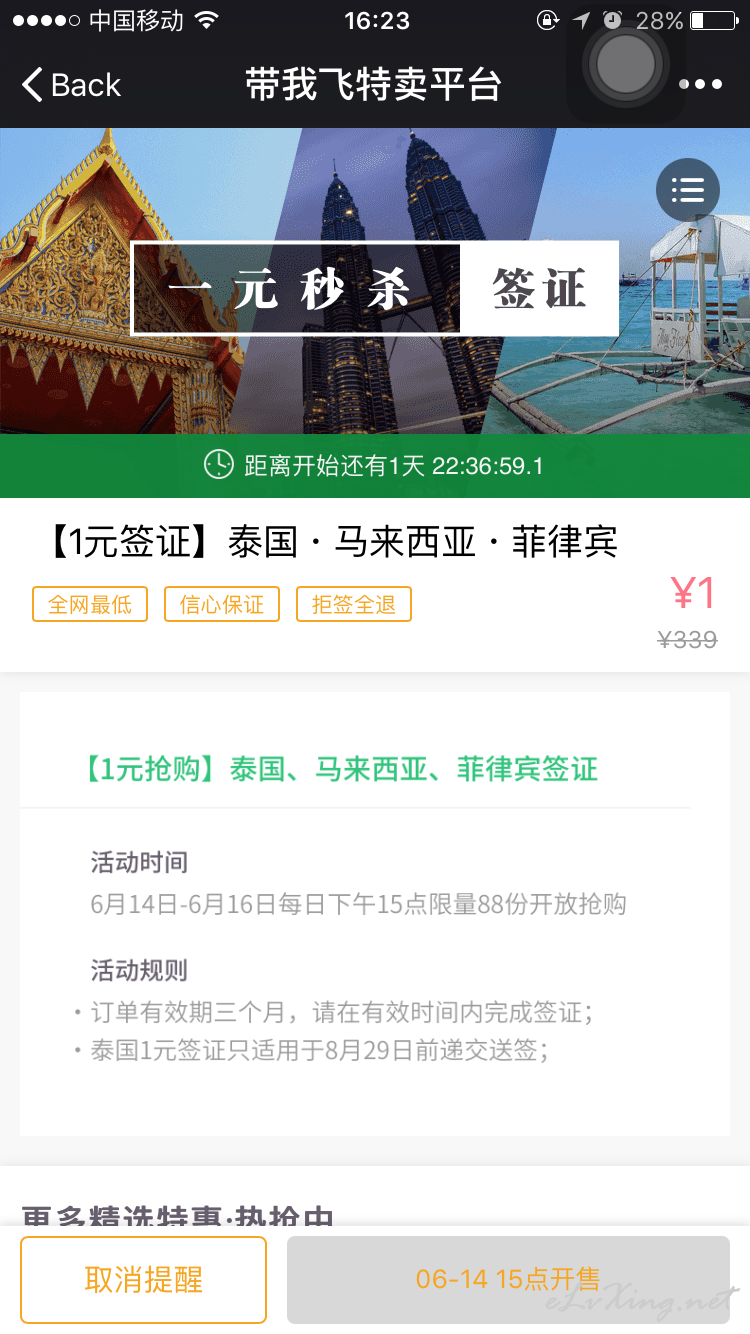Tap the AssistiveTouch floating button

(x=625, y=63)
